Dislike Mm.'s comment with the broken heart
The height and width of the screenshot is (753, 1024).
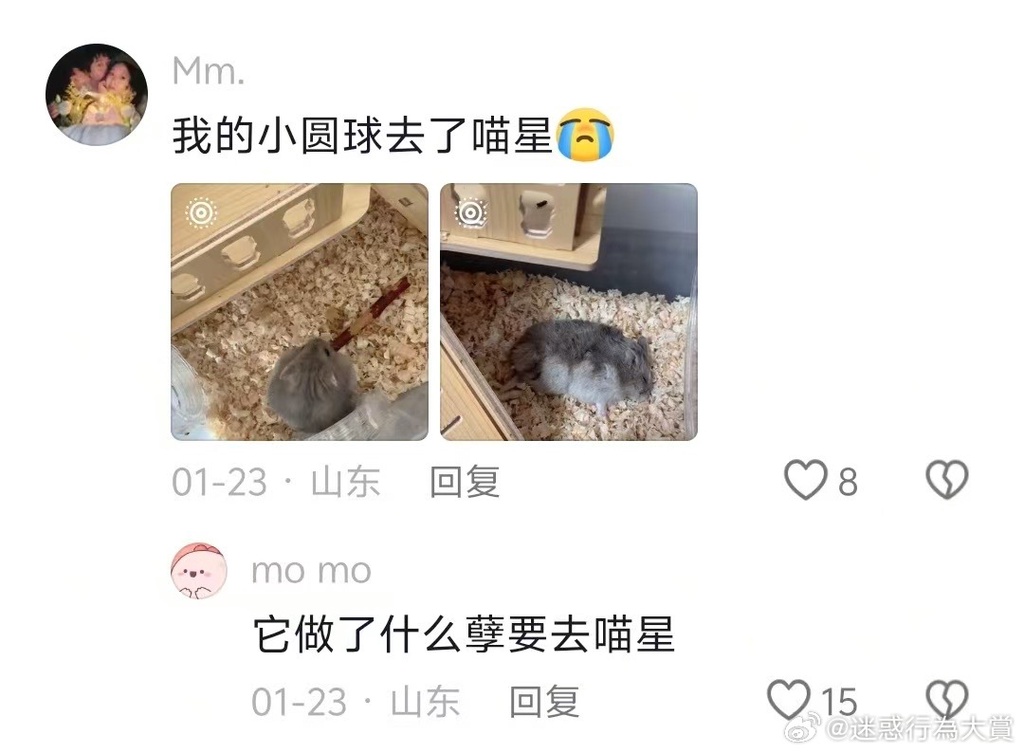pyautogui.click(x=946, y=481)
